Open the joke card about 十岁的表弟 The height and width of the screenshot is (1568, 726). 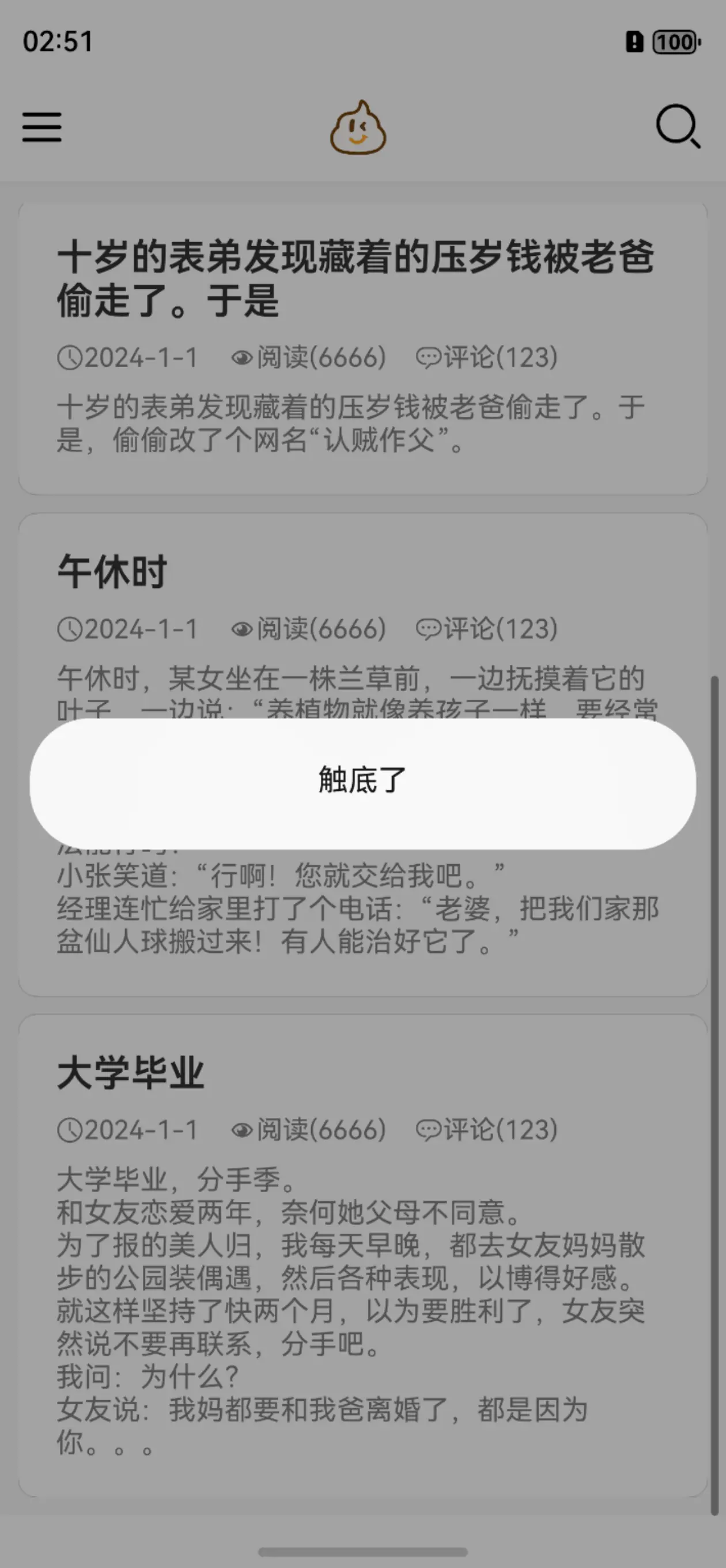362,347
